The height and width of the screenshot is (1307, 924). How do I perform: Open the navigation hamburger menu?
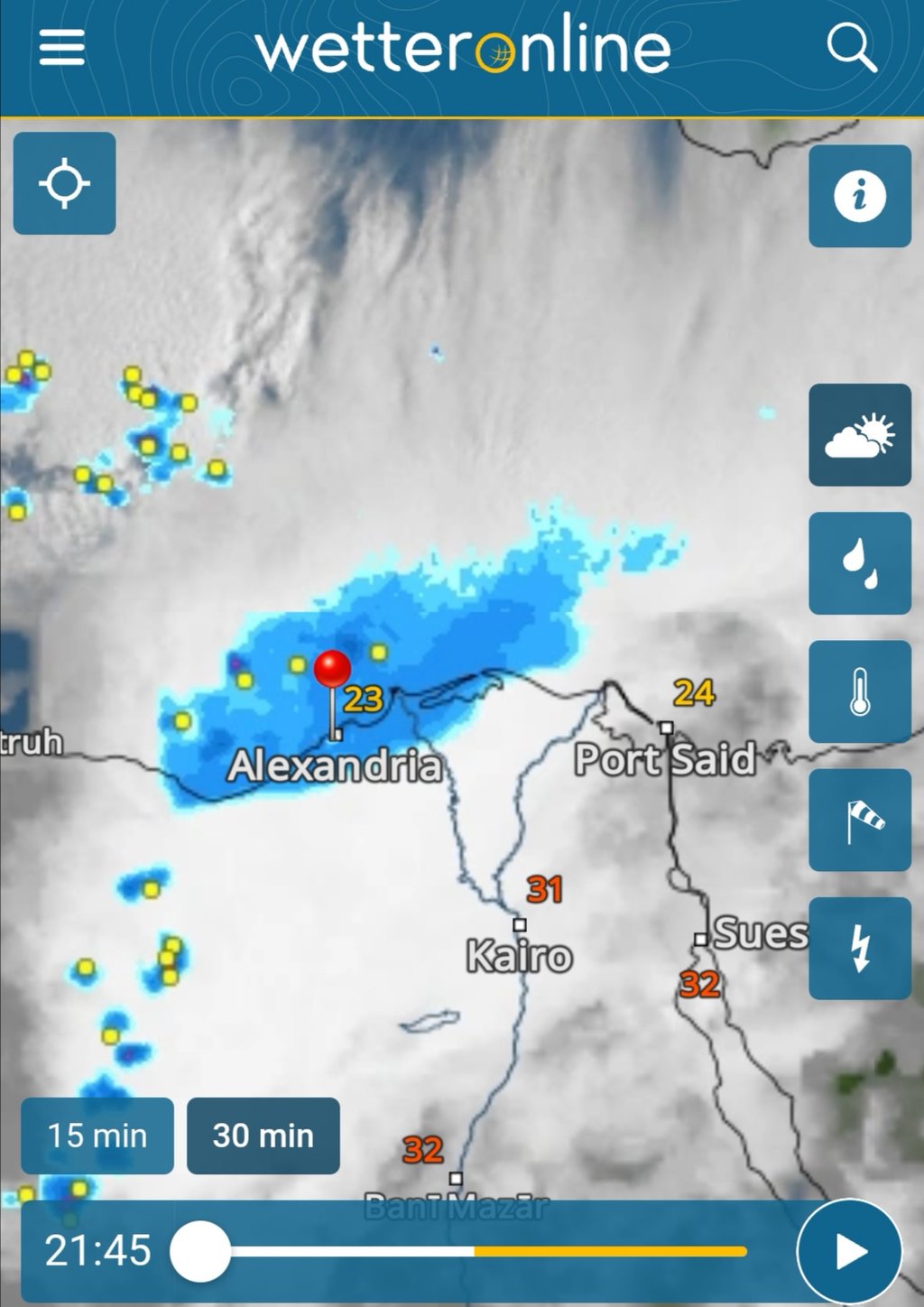(x=60, y=50)
